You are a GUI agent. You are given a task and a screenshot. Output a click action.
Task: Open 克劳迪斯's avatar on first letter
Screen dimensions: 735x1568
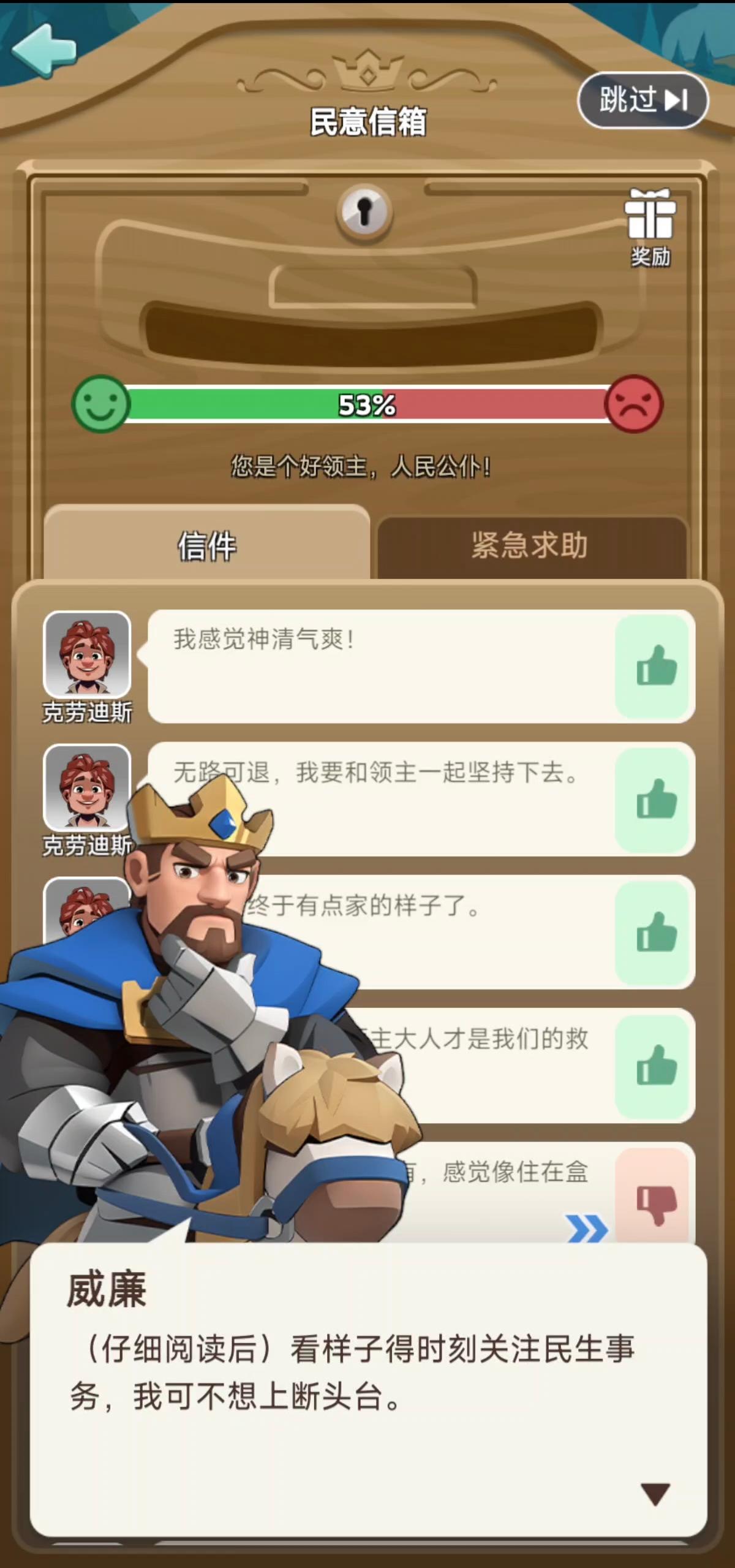pos(87,654)
